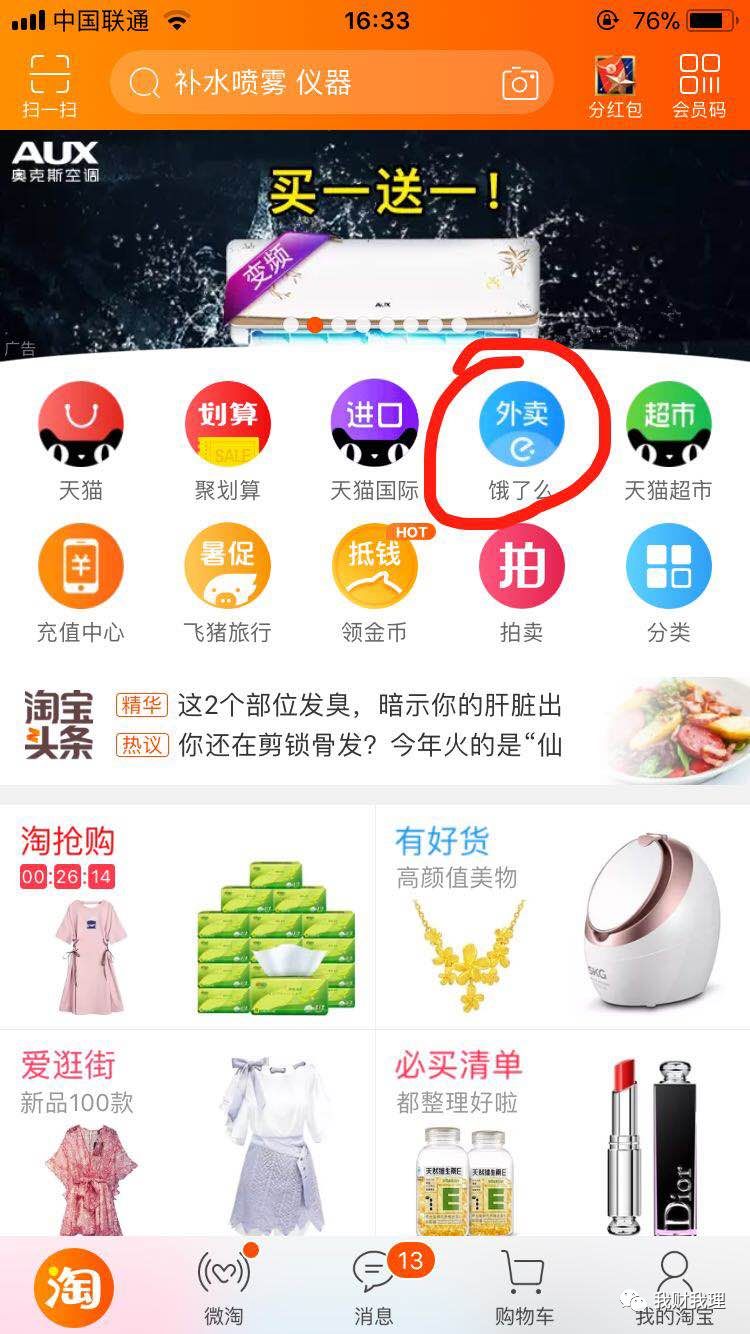Open 分类 categories
The width and height of the screenshot is (750, 1334).
[x=668, y=582]
